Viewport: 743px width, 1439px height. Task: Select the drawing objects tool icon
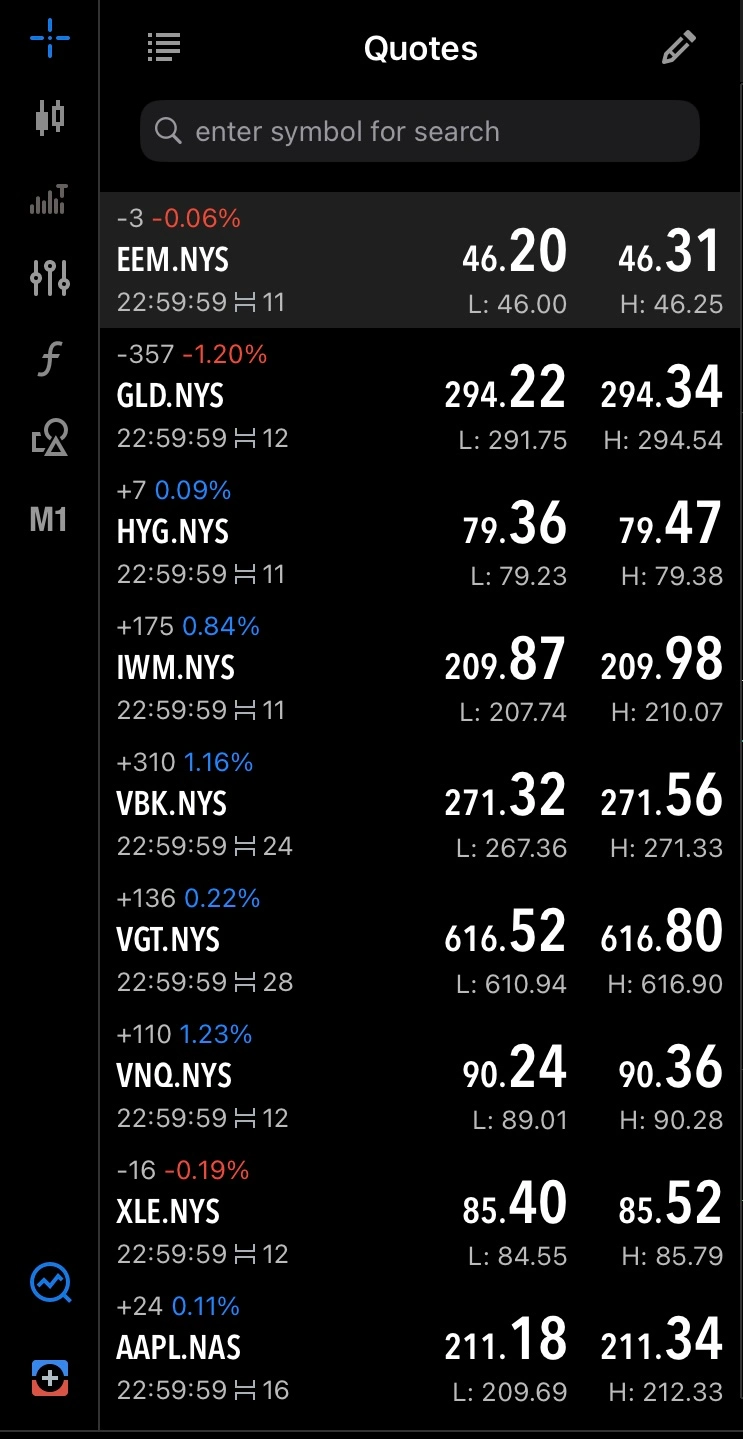point(48,435)
